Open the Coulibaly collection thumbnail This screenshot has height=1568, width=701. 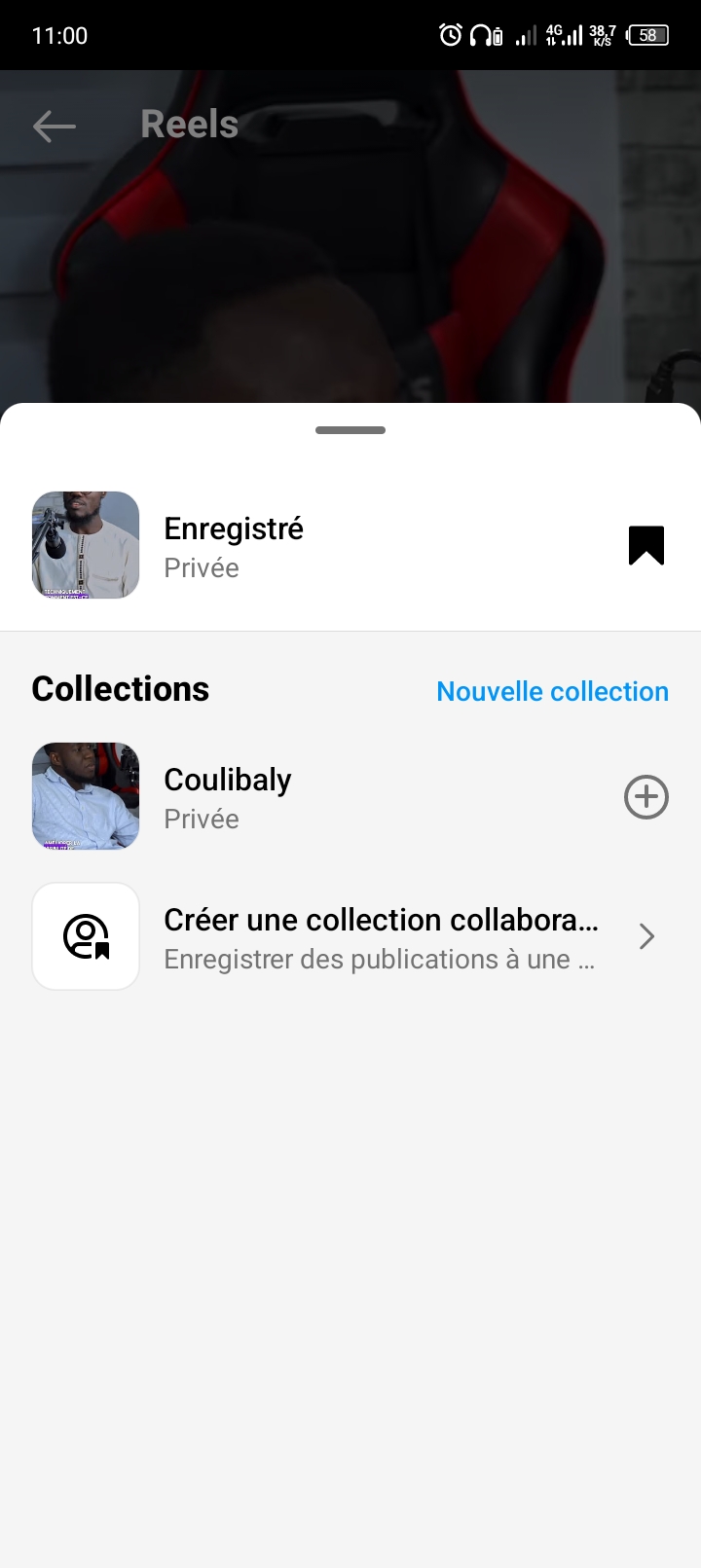[x=86, y=796]
